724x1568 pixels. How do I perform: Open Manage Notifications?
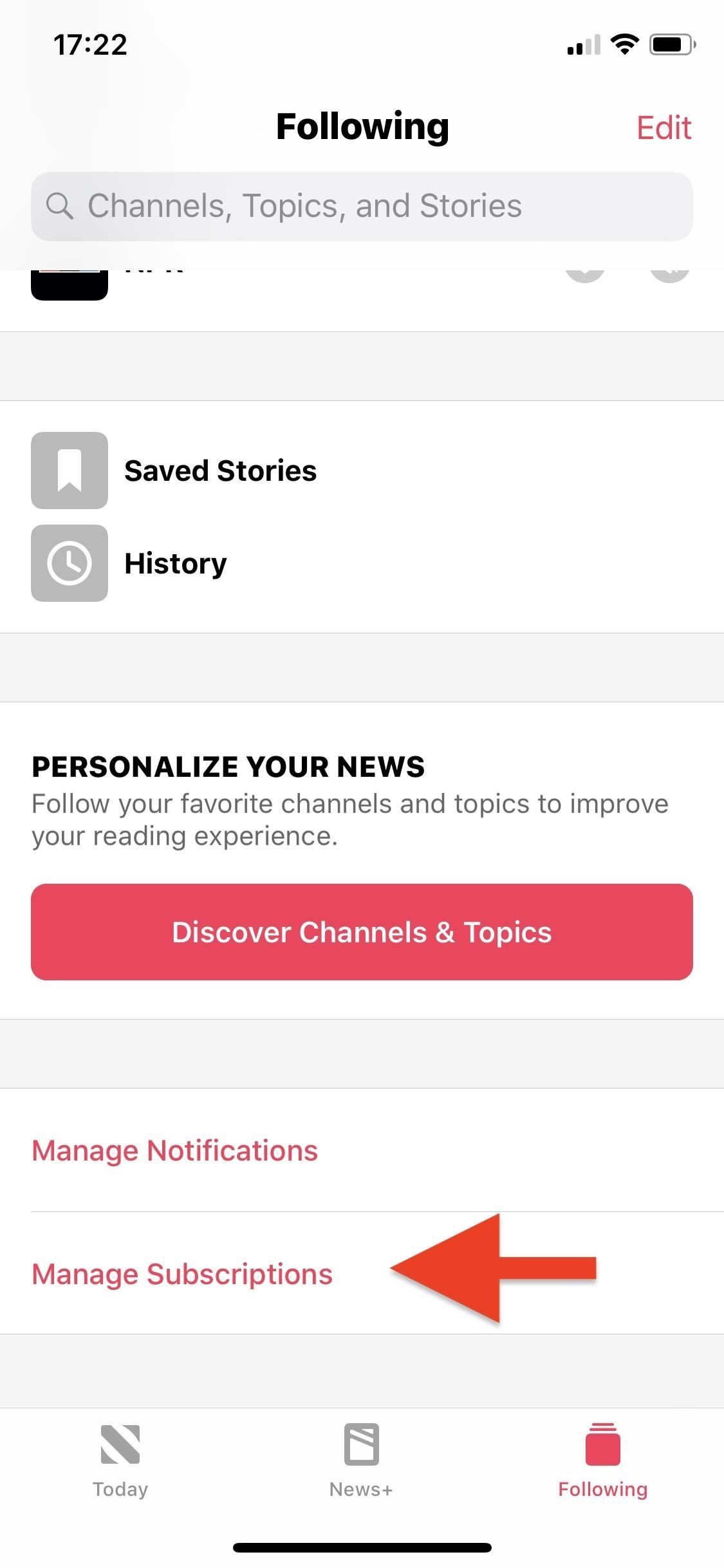[x=174, y=1150]
